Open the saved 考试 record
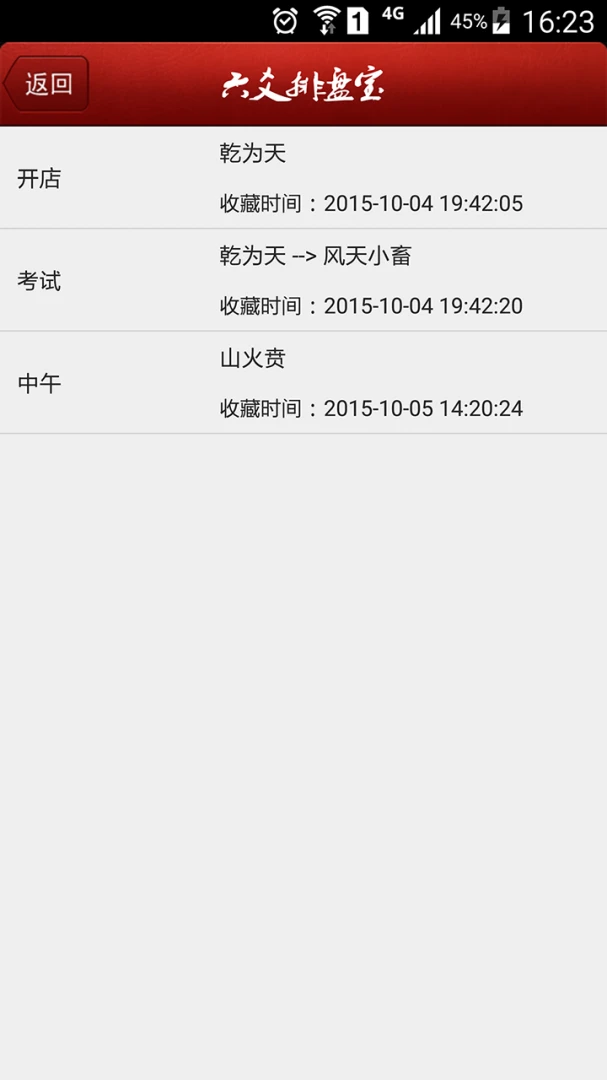 coord(303,280)
